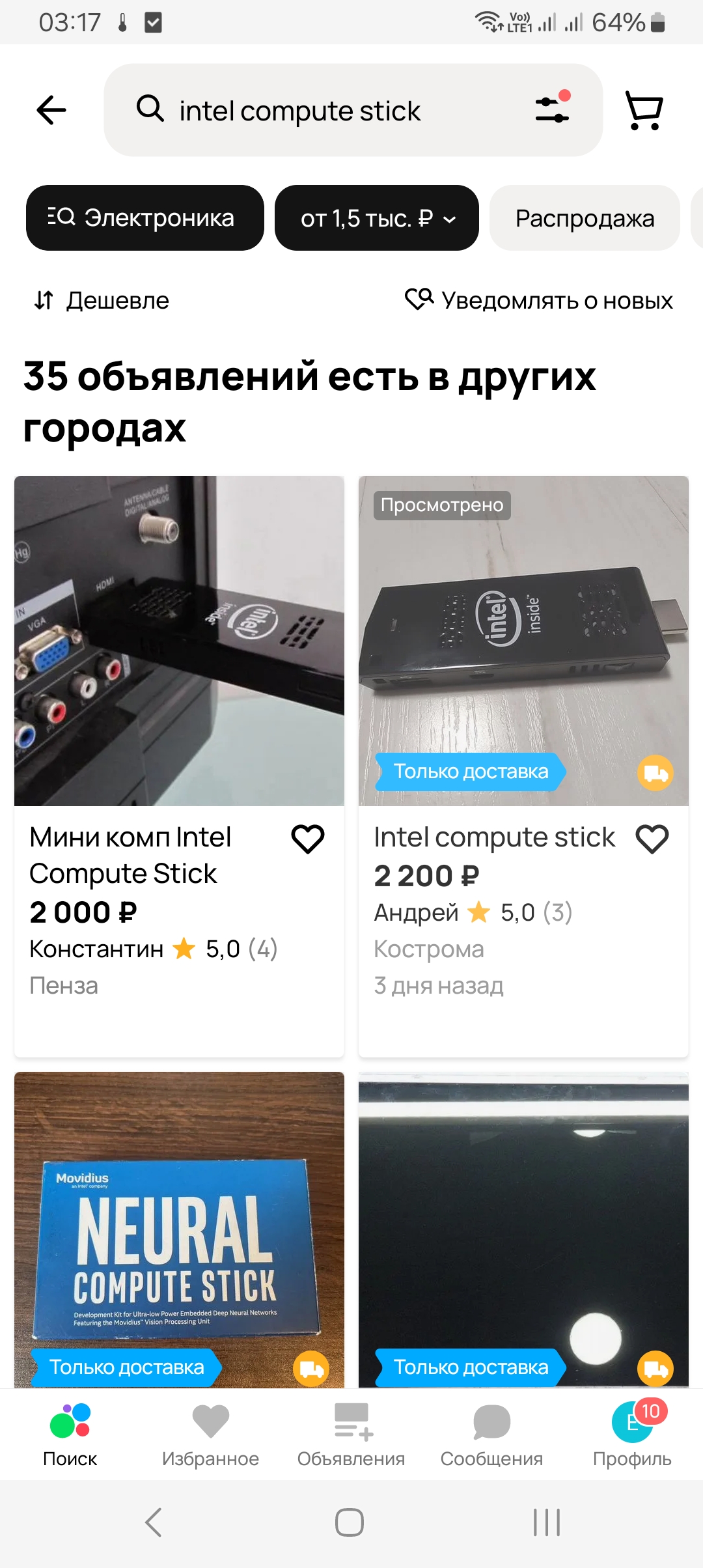Expand the от 1,5 тыс. ₽ price filter
Screen dimensions: 703x1568
tap(377, 218)
